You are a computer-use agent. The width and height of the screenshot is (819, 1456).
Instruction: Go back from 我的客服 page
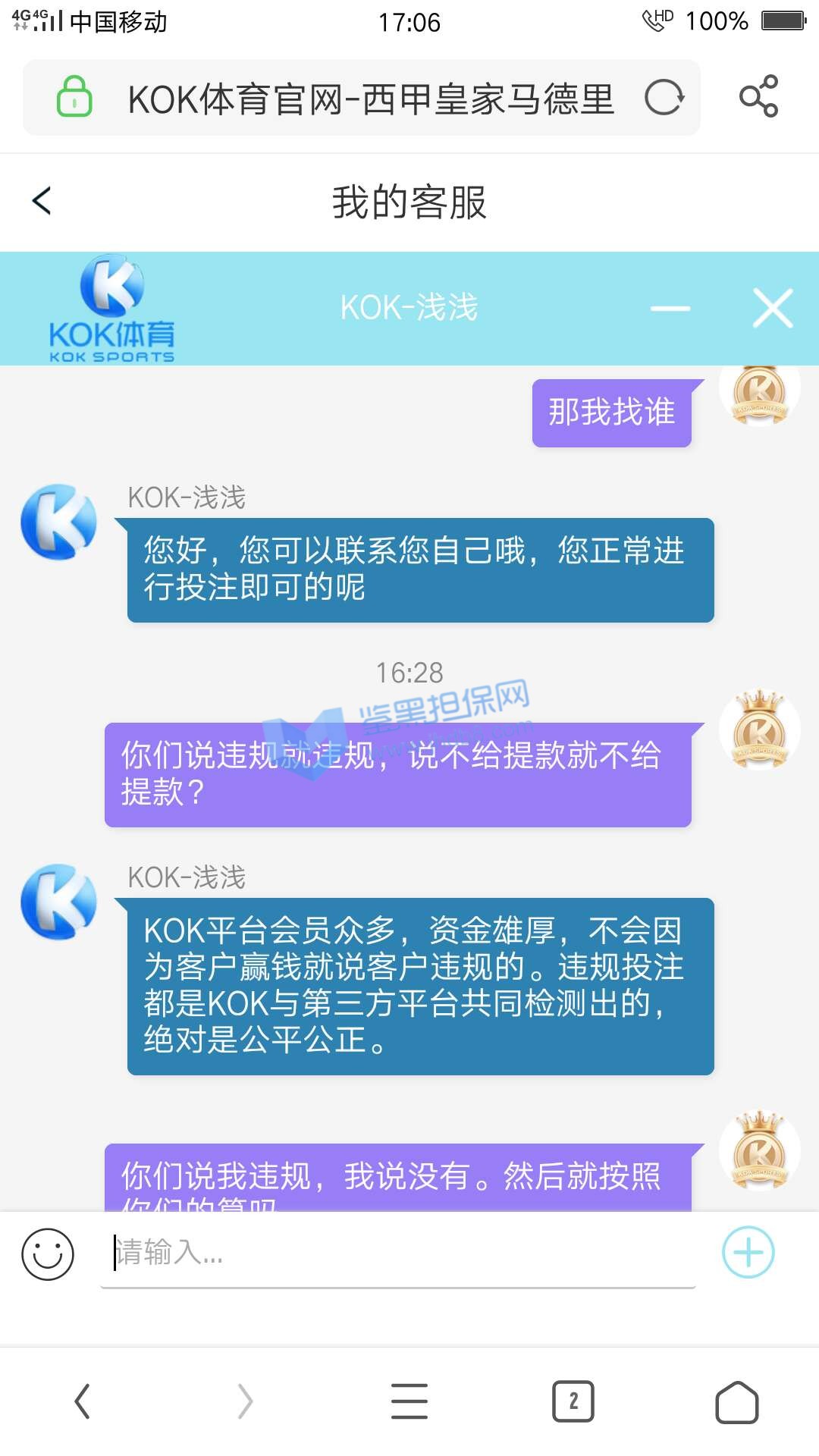coord(42,201)
